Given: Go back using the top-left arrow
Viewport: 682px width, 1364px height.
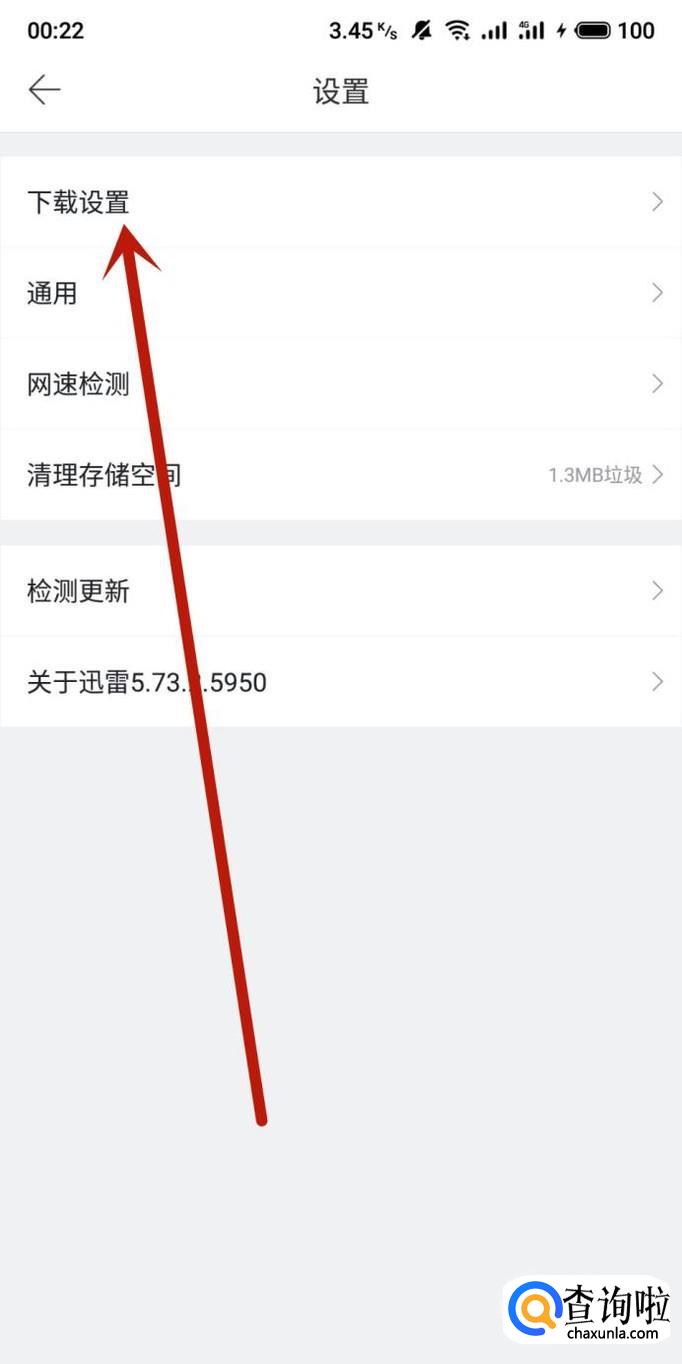Looking at the screenshot, I should (44, 91).
